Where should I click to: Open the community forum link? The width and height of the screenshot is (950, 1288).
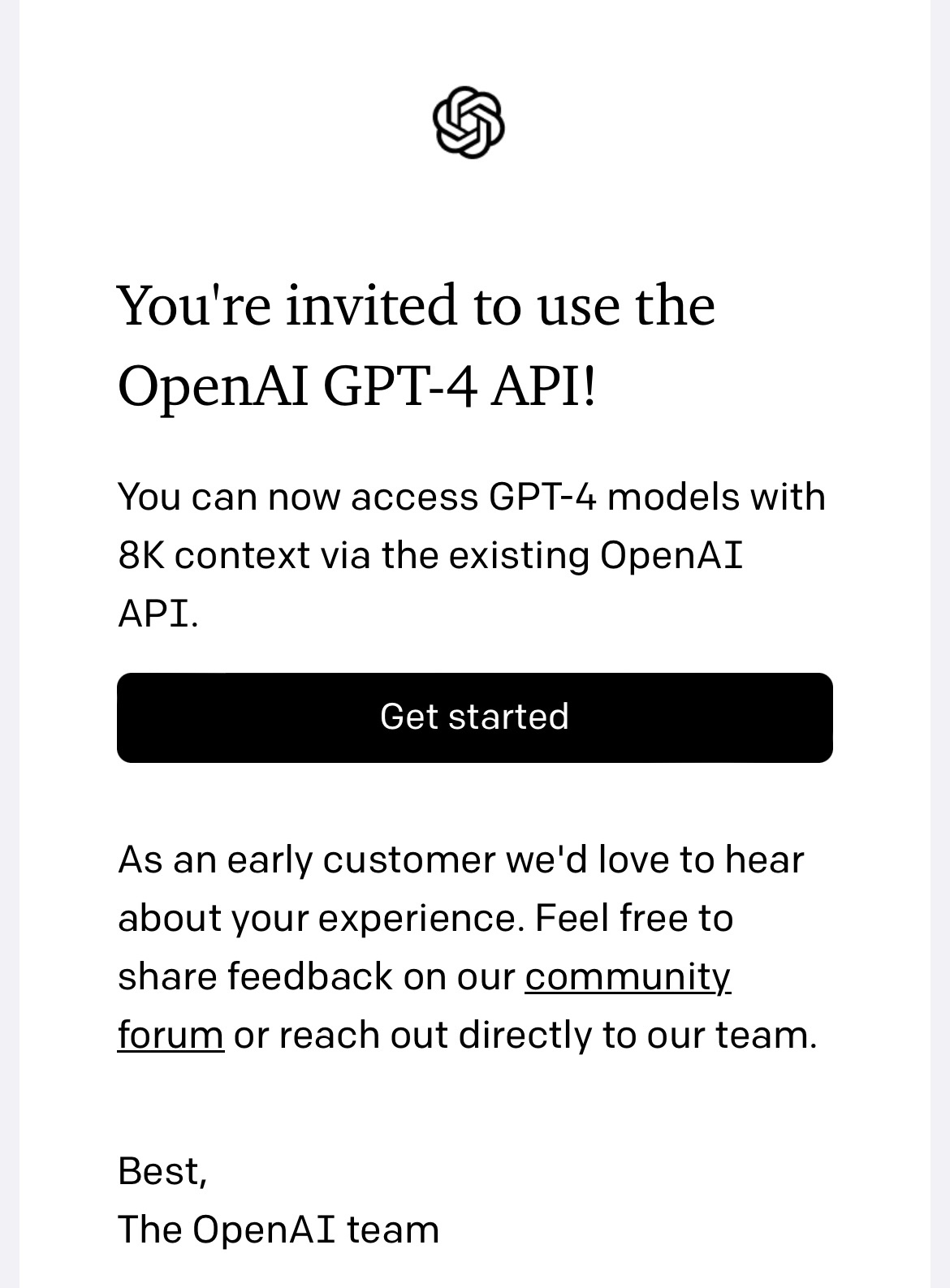(627, 976)
